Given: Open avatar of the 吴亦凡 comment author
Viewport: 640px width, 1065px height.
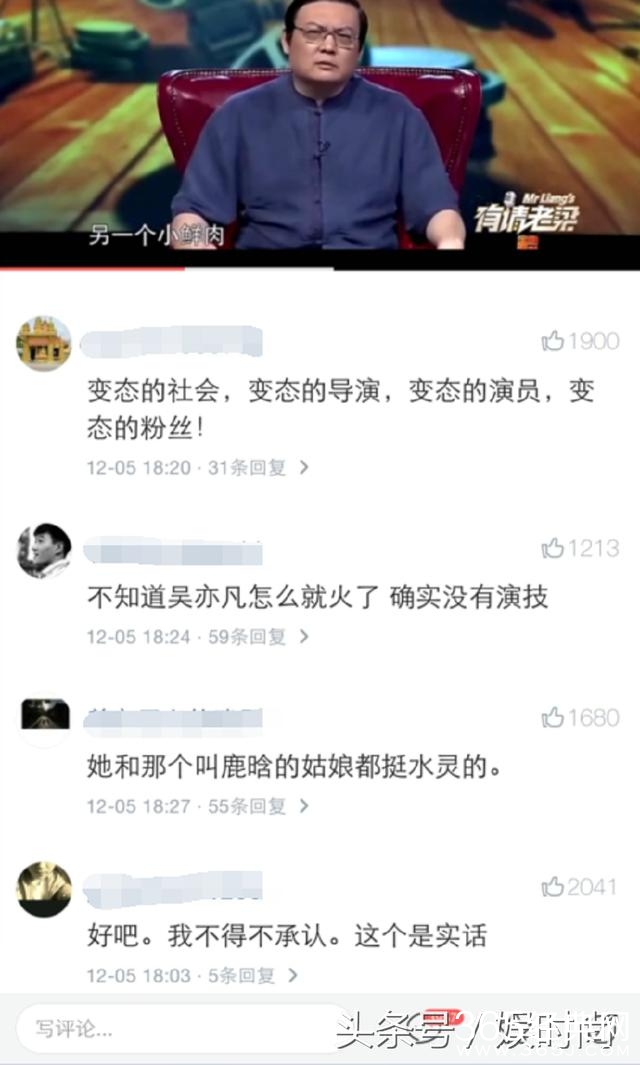Looking at the screenshot, I should click(x=44, y=550).
